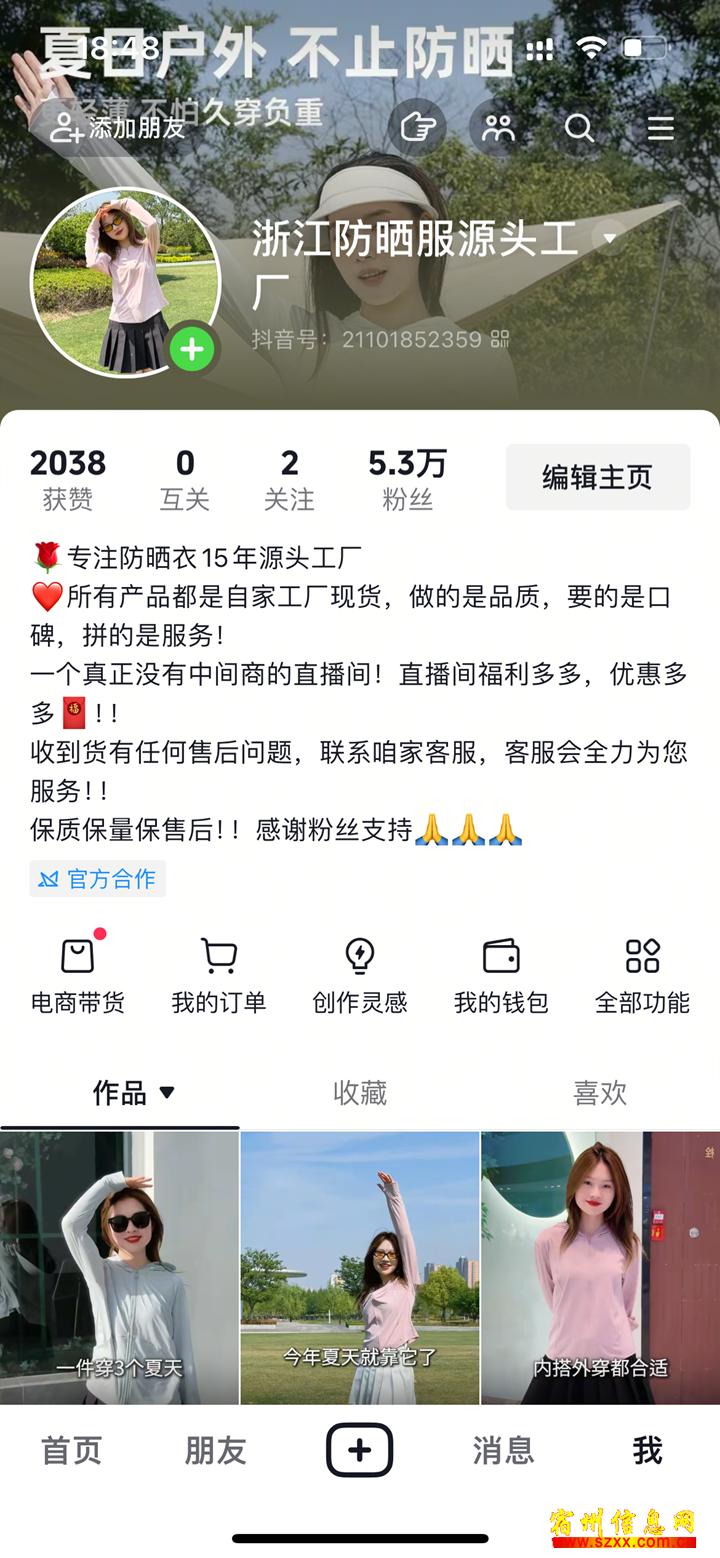Screen dimensions: 720x1558
Task: Open the friends icon in the top bar
Action: 497,128
